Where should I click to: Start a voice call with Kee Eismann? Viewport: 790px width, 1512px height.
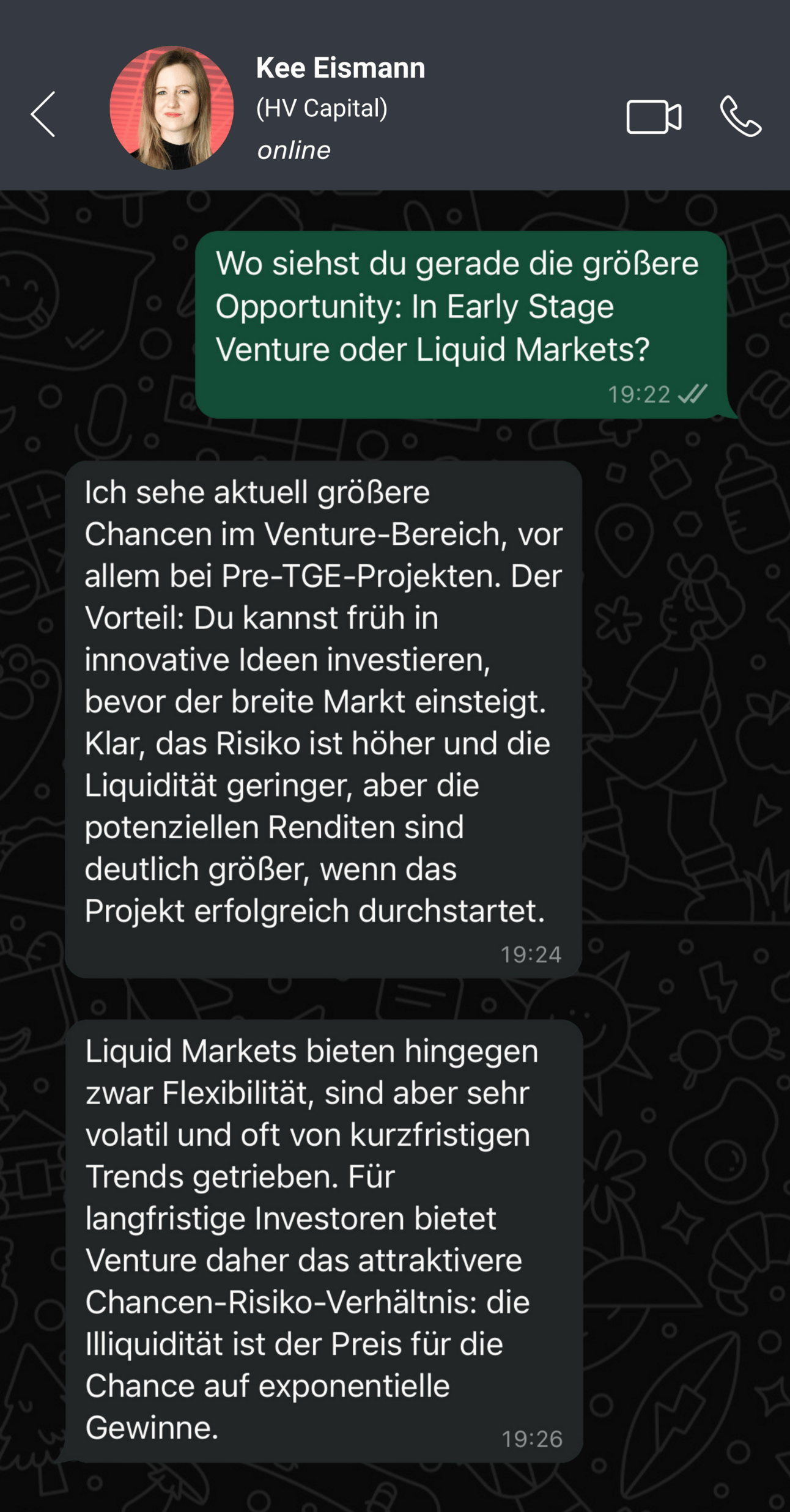pos(740,116)
